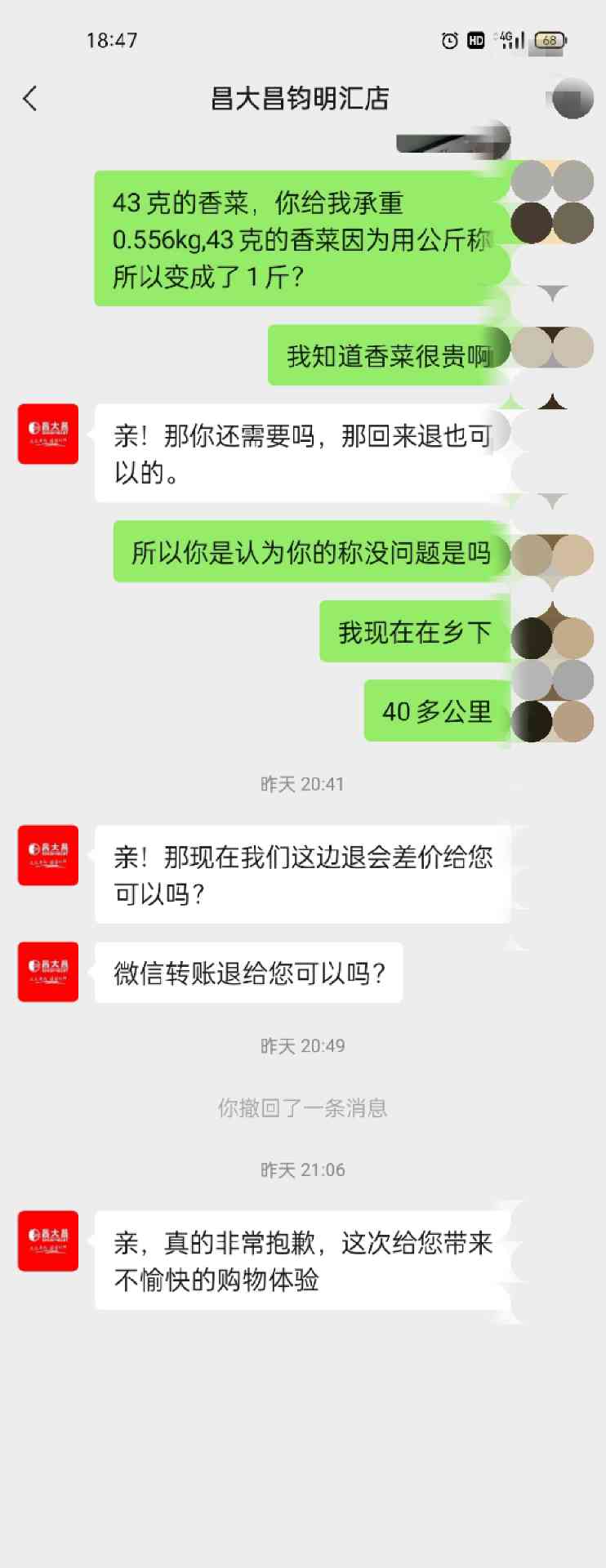Open store avatar beside "那你还需要吗" message
This screenshot has height=1568, width=606.
coord(48,434)
